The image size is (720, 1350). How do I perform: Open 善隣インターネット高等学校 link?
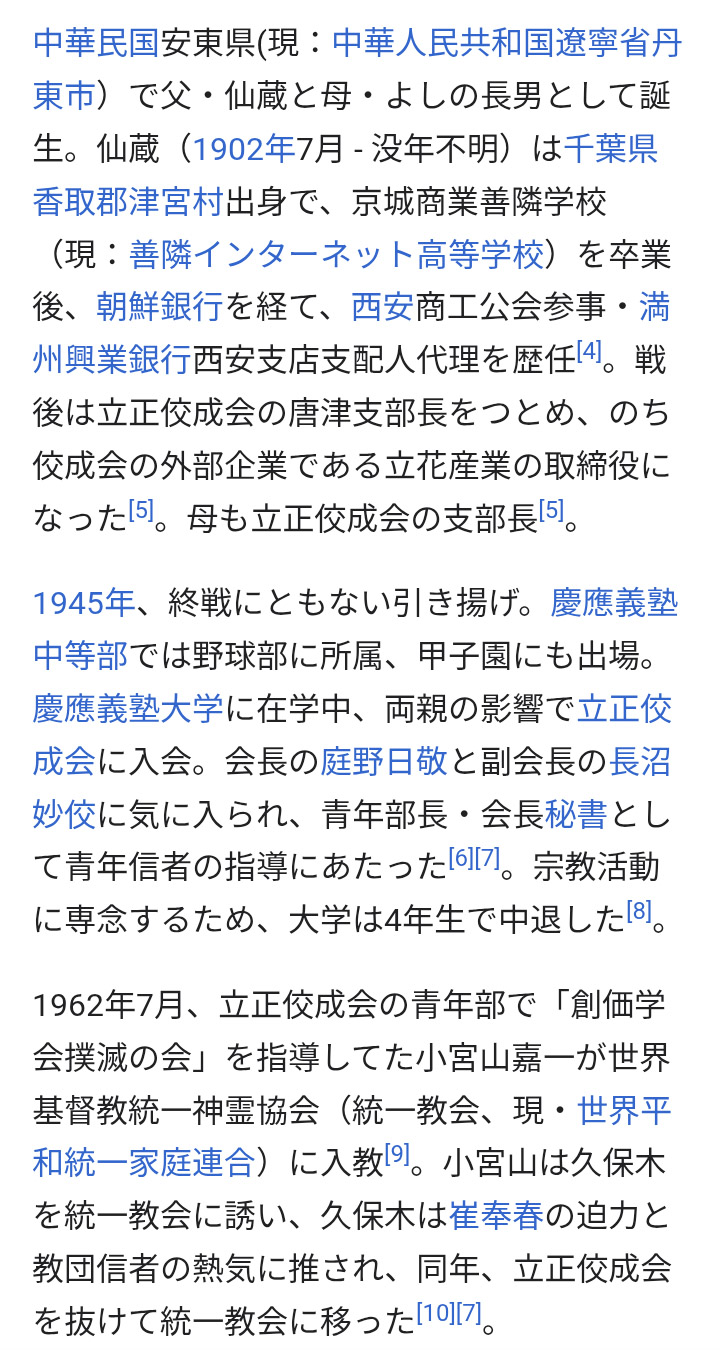[x=337, y=254]
